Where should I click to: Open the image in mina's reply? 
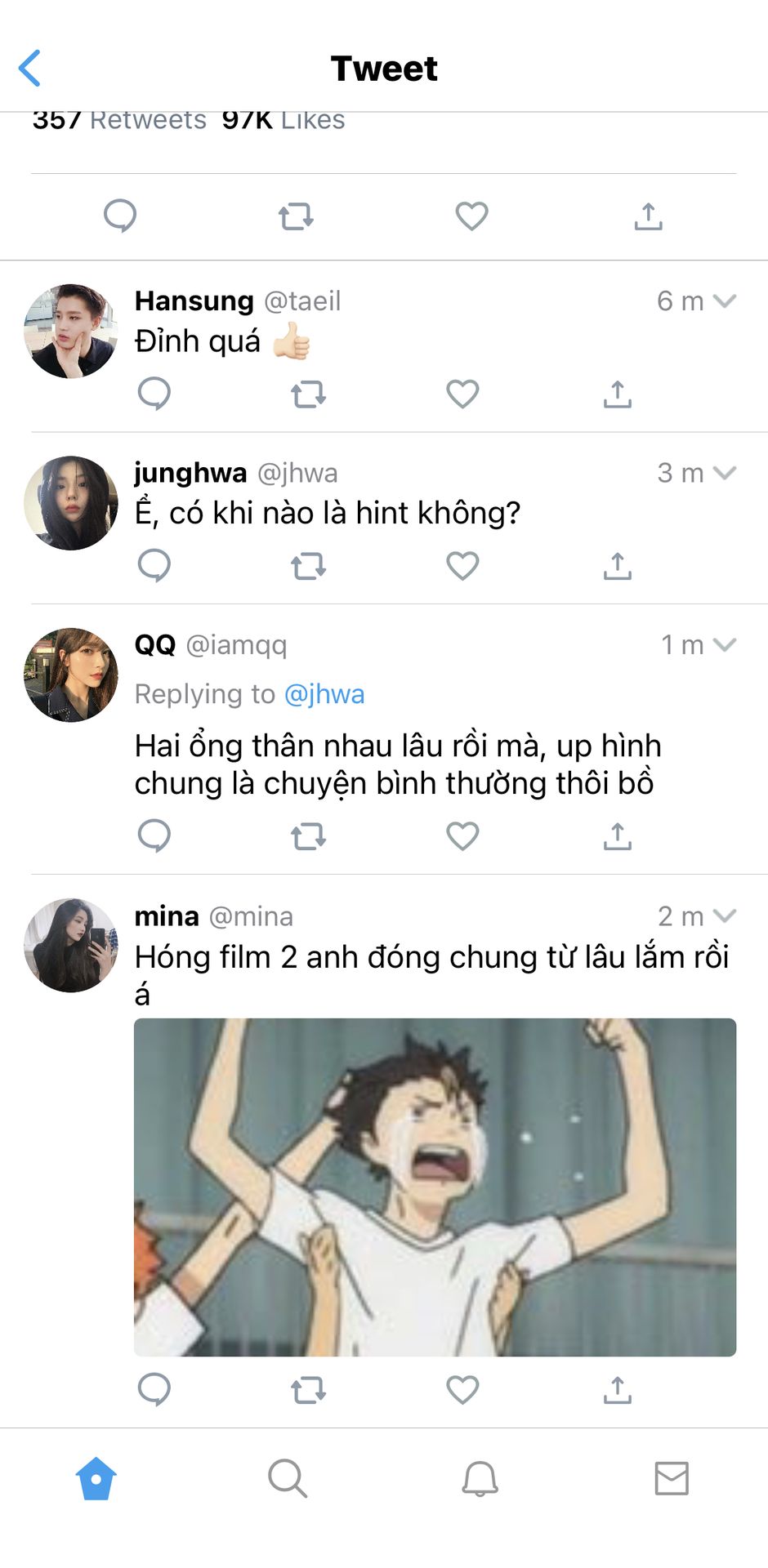(x=435, y=1187)
